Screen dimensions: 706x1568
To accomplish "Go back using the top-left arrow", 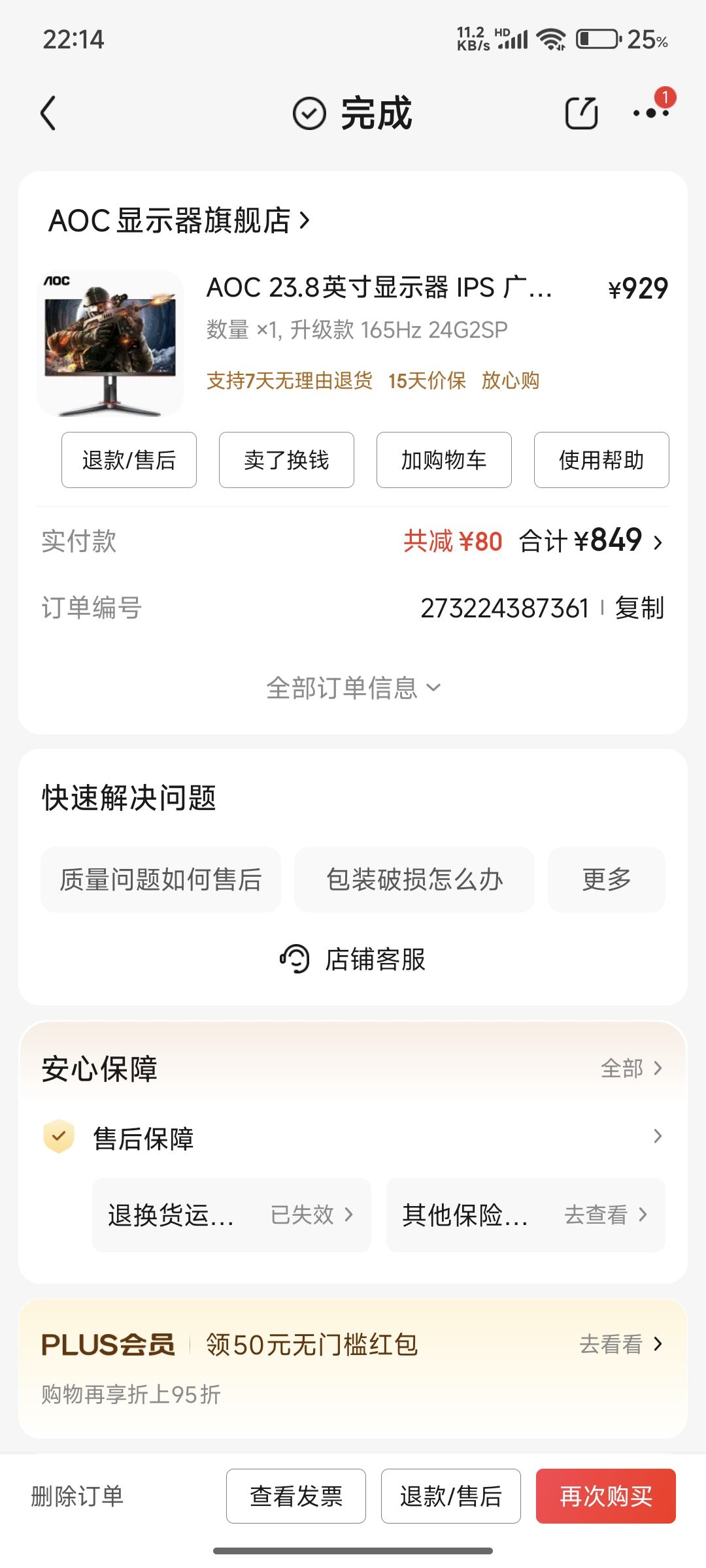I will (x=48, y=114).
